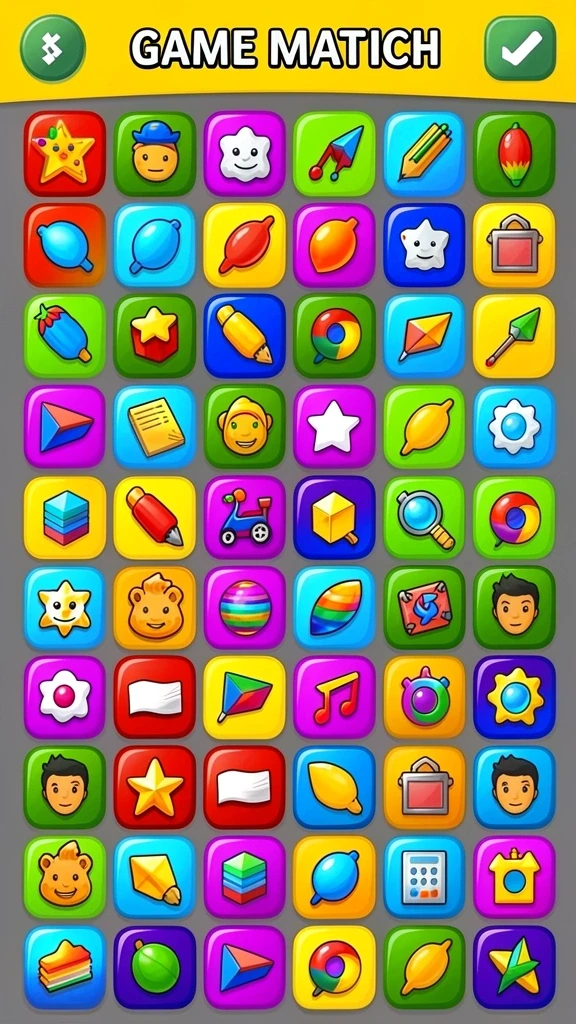The width and height of the screenshot is (576, 1024).
Task: Pick the red chili pepper tile
Action: [515, 153]
